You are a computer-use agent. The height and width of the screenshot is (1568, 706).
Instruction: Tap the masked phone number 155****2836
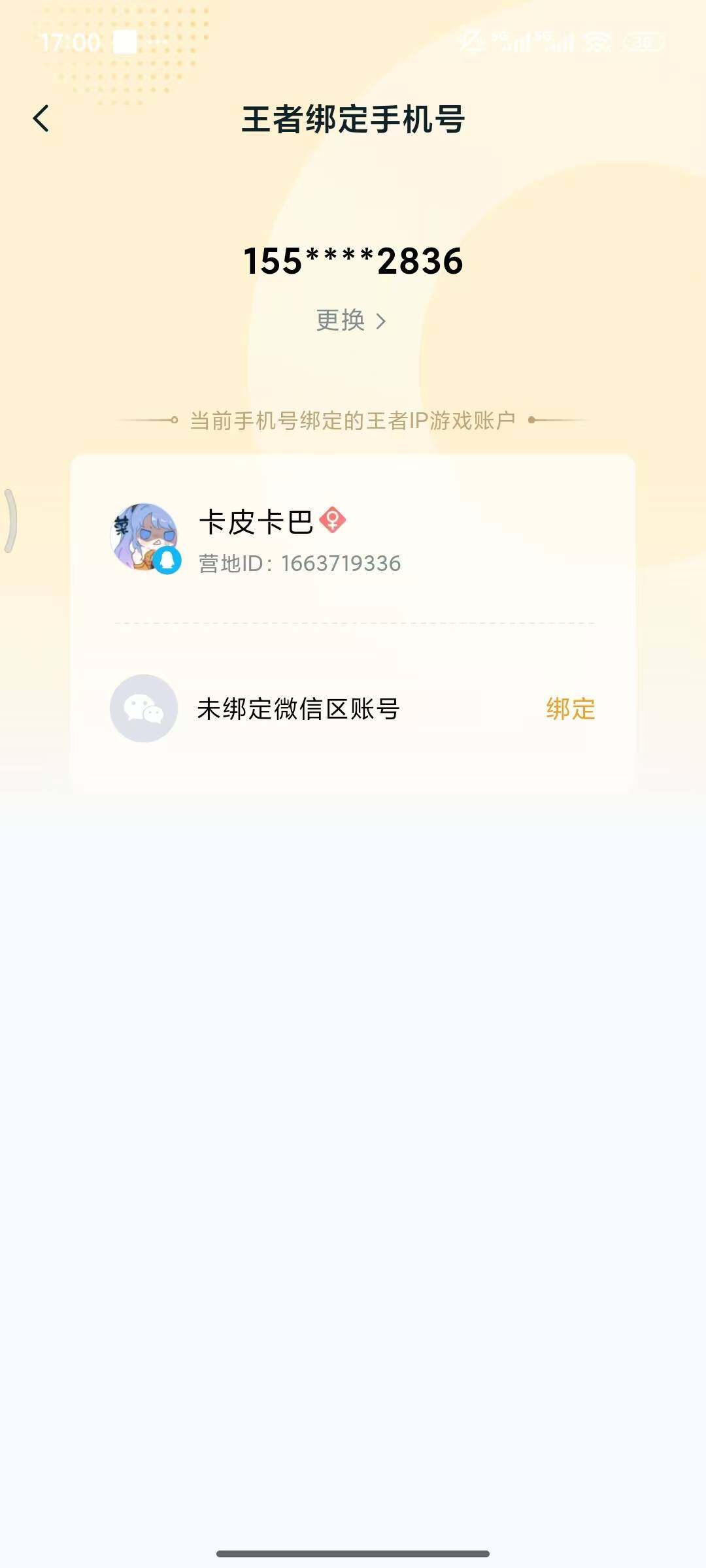[353, 261]
